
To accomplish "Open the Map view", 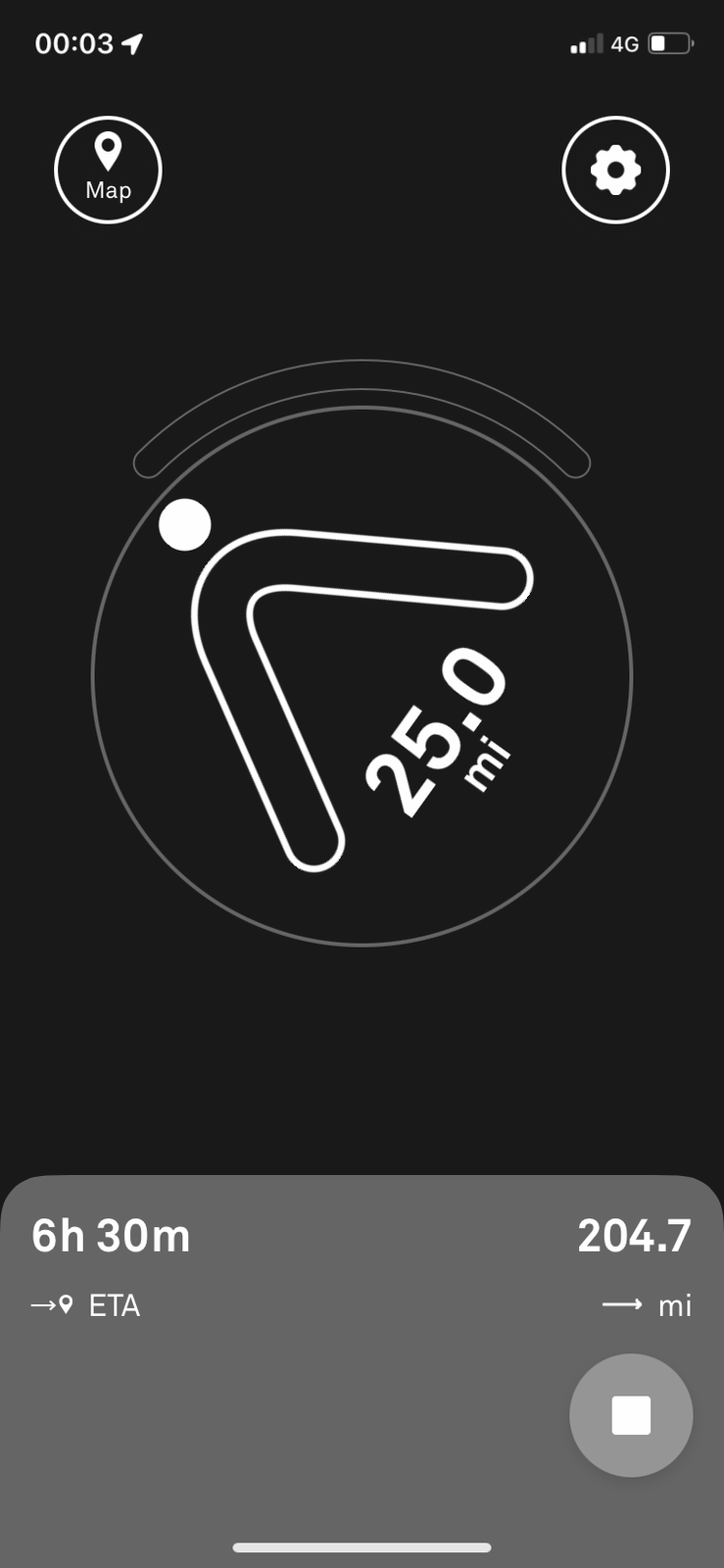I will tap(108, 171).
